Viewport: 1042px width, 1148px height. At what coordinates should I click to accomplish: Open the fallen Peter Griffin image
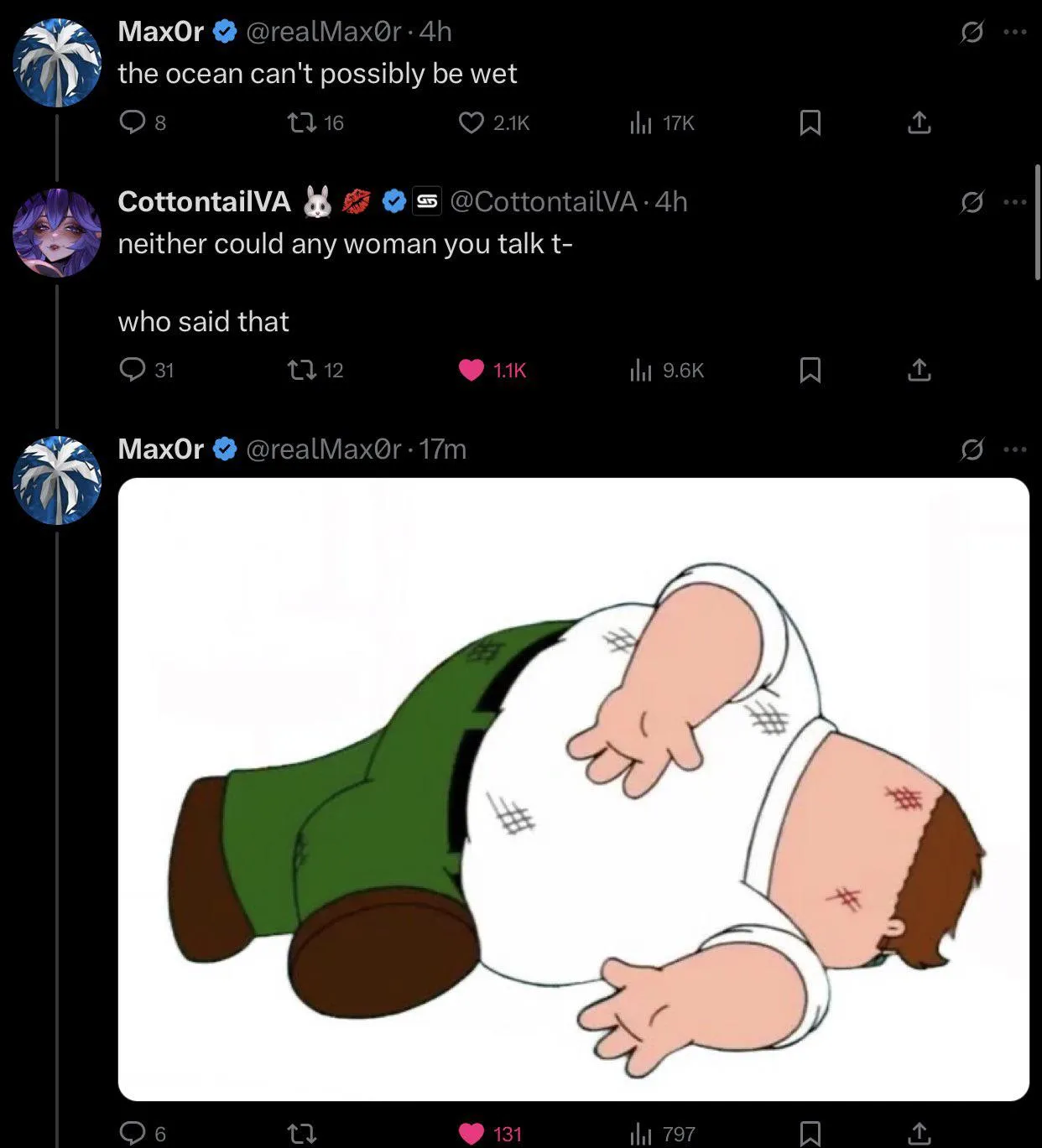point(573,788)
